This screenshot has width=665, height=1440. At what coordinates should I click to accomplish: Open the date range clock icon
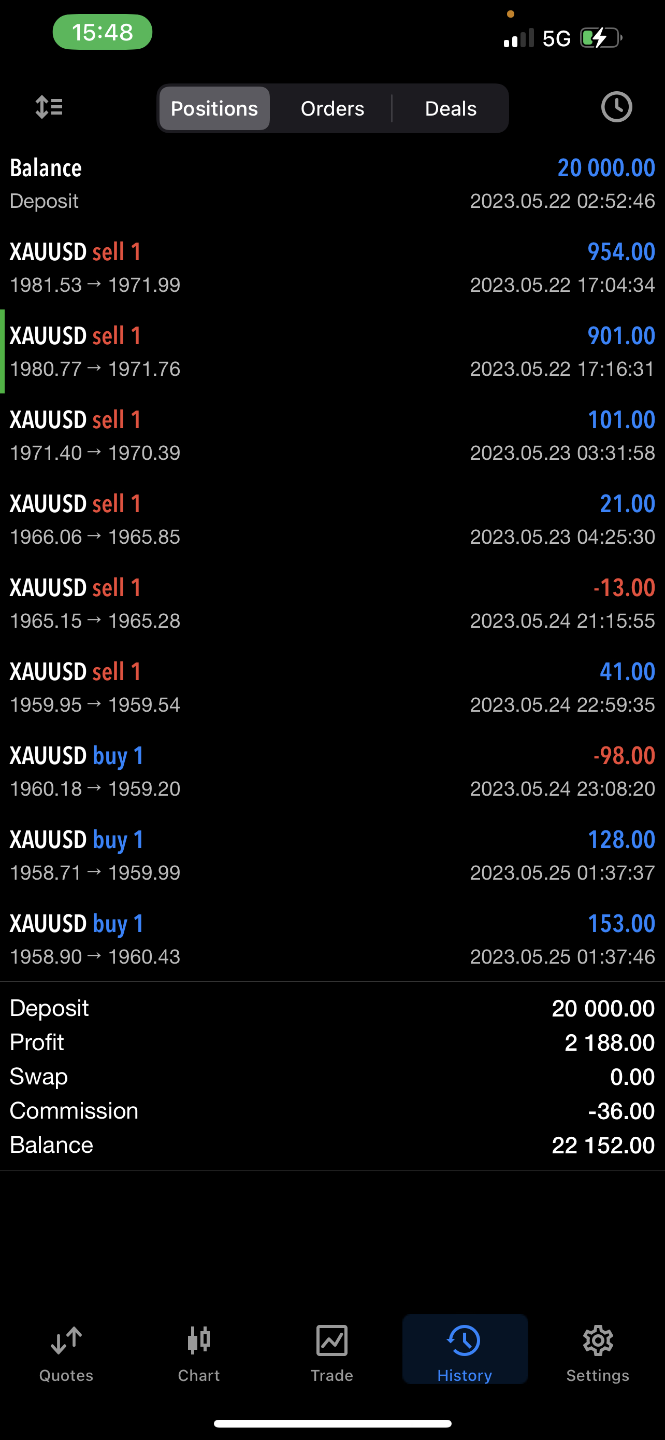pos(616,107)
